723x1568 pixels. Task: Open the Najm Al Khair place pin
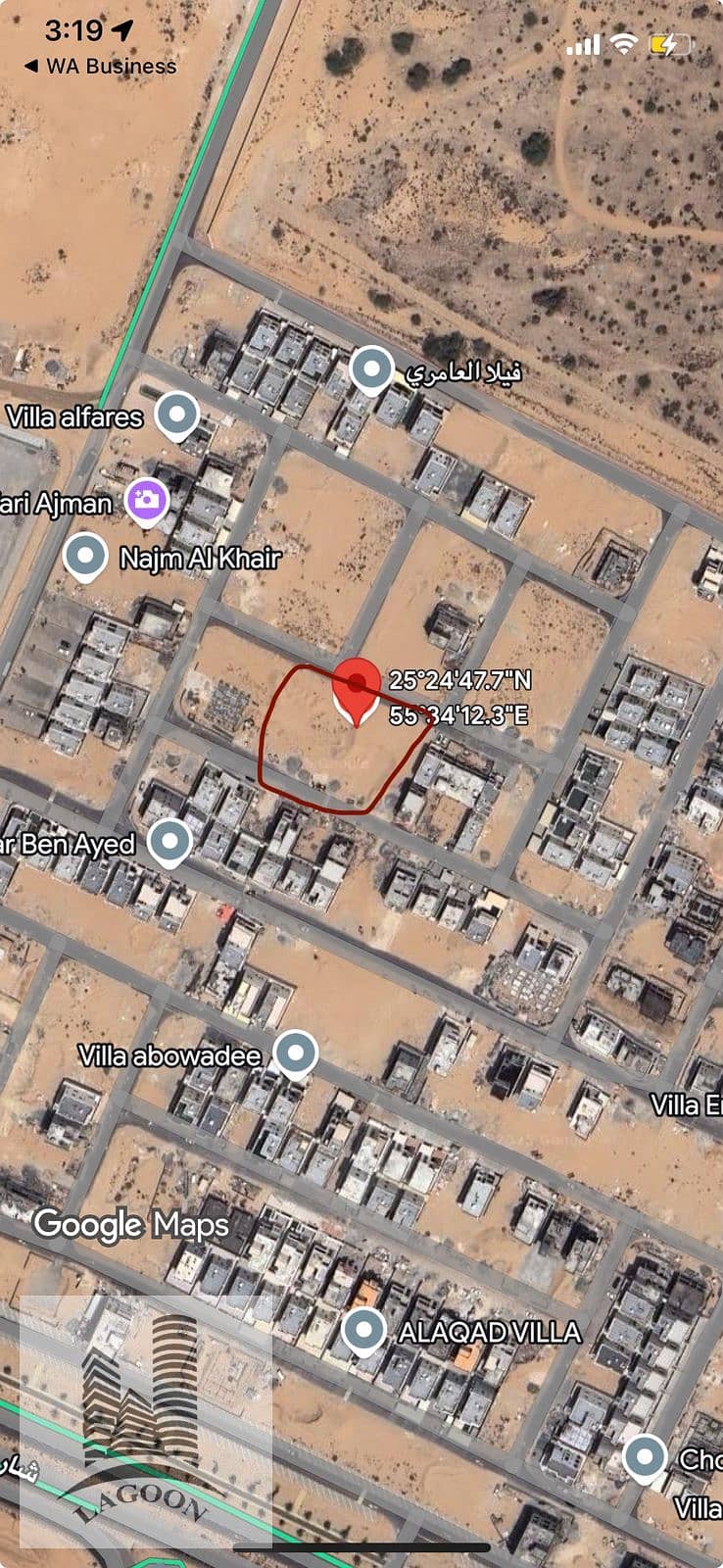pyautogui.click(x=85, y=557)
